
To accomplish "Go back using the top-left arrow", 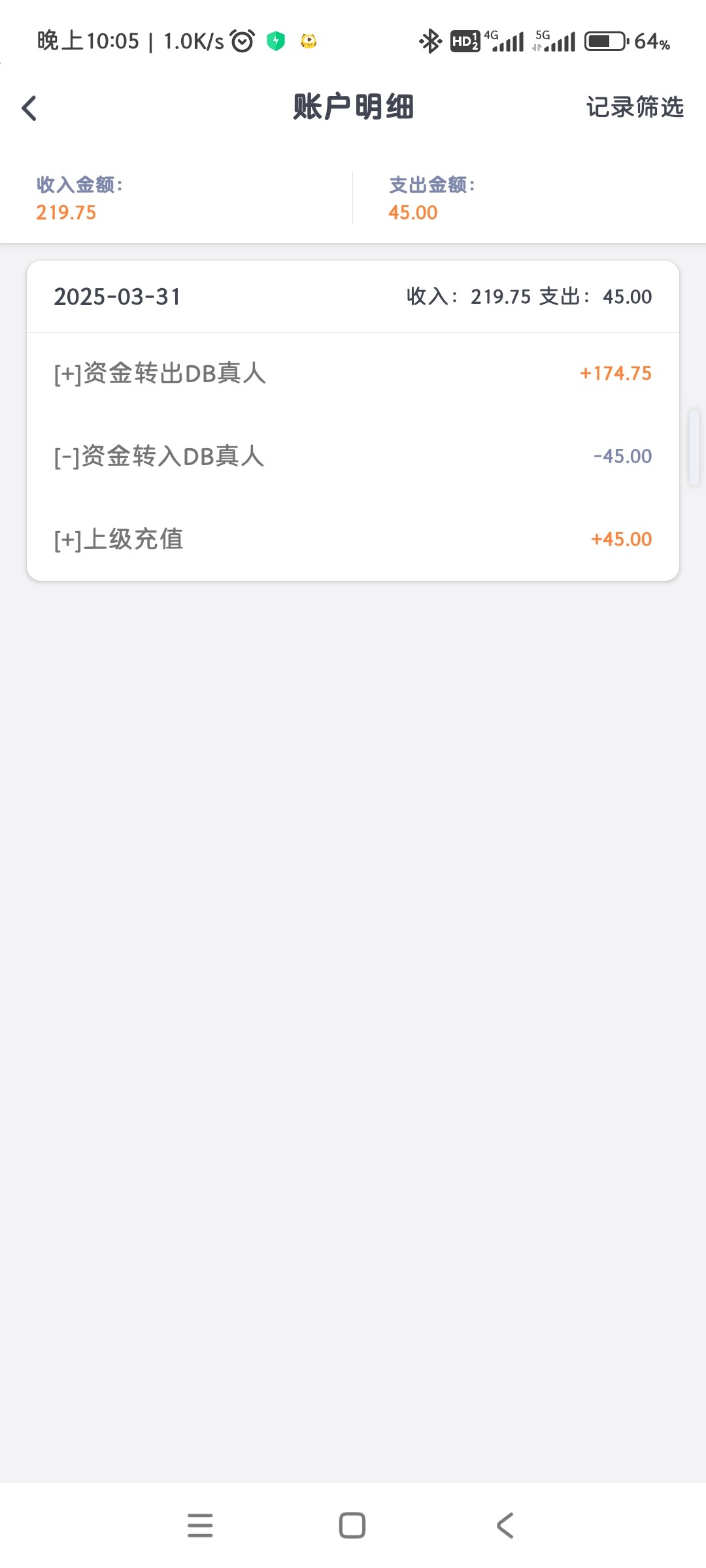I will [29, 108].
